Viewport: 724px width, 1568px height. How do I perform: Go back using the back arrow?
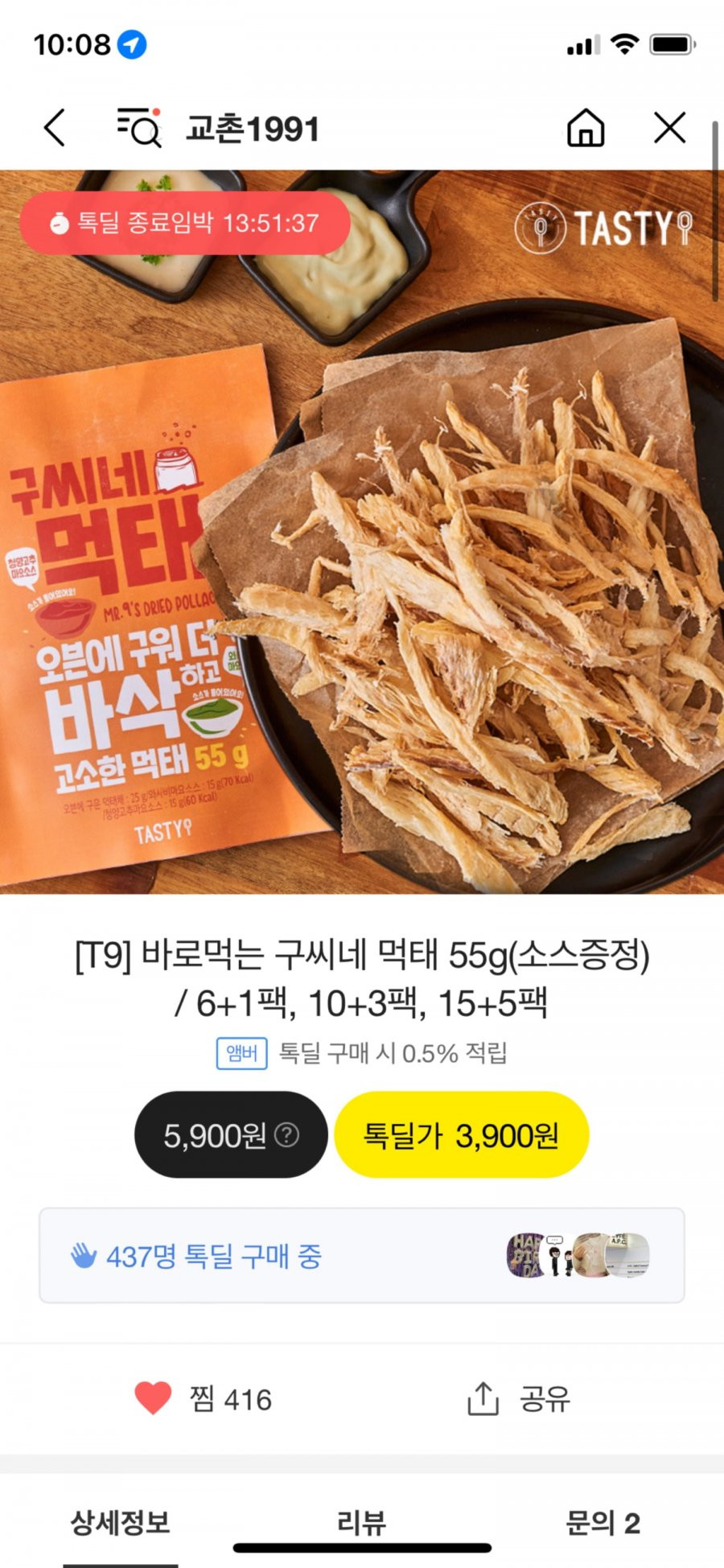coord(55,128)
